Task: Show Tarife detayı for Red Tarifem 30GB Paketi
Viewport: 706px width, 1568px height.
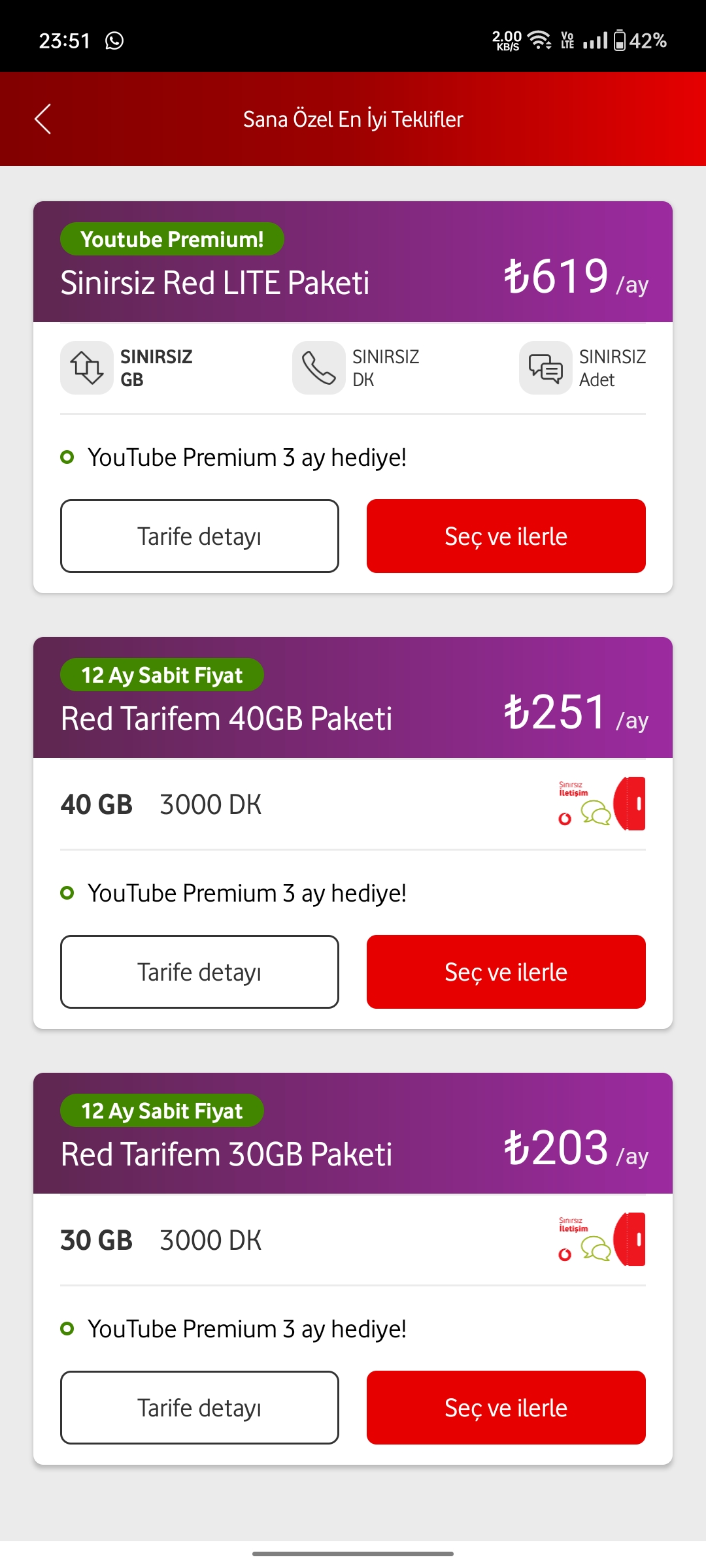Action: 199,1408
